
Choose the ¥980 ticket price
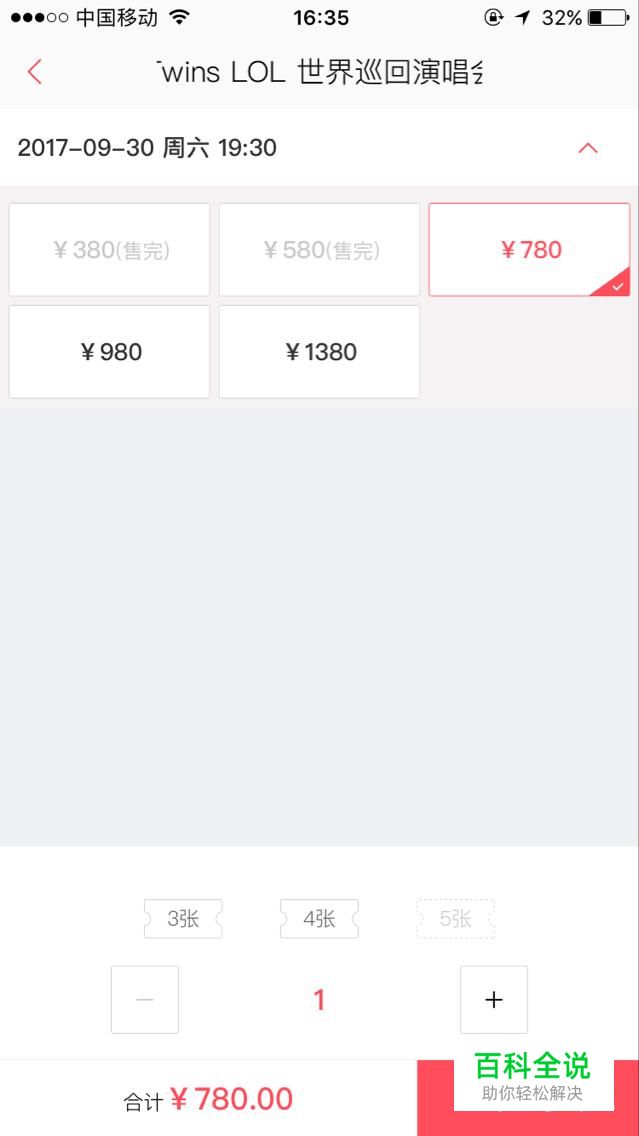pyautogui.click(x=110, y=352)
